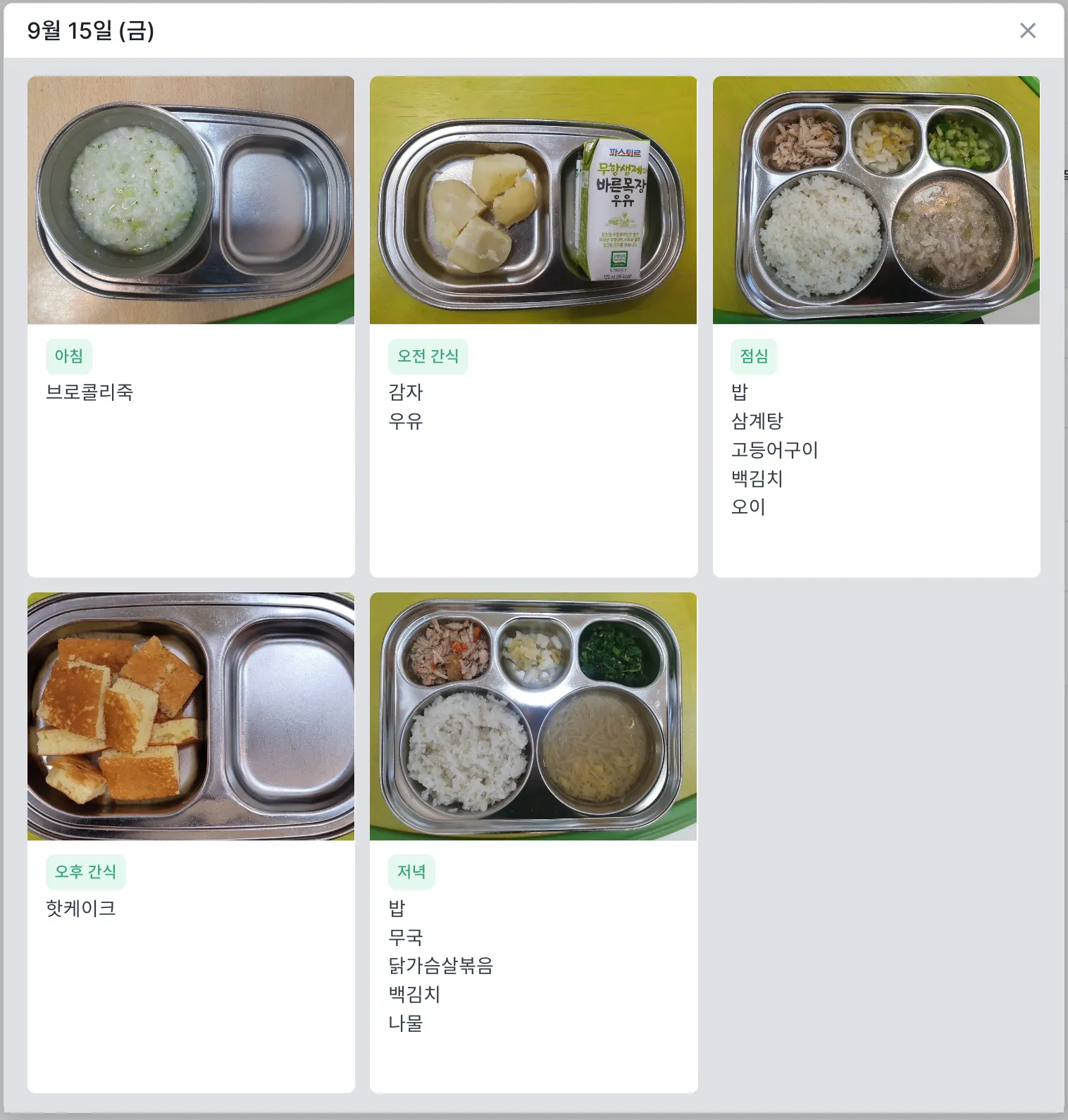
Task: View the 오전 간식 감자 우유 photo
Action: pos(533,200)
